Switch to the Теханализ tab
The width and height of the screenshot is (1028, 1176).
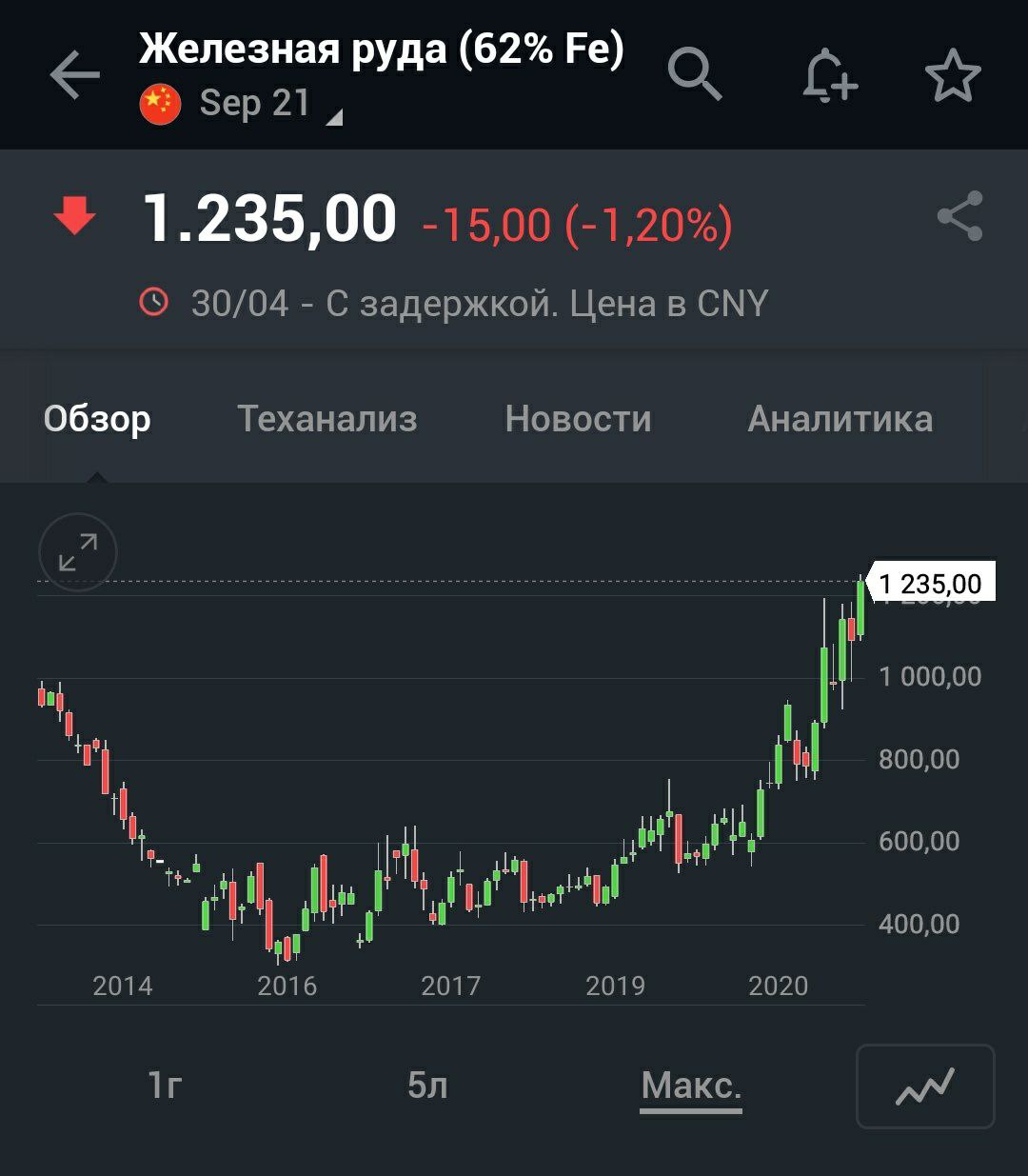tap(326, 419)
